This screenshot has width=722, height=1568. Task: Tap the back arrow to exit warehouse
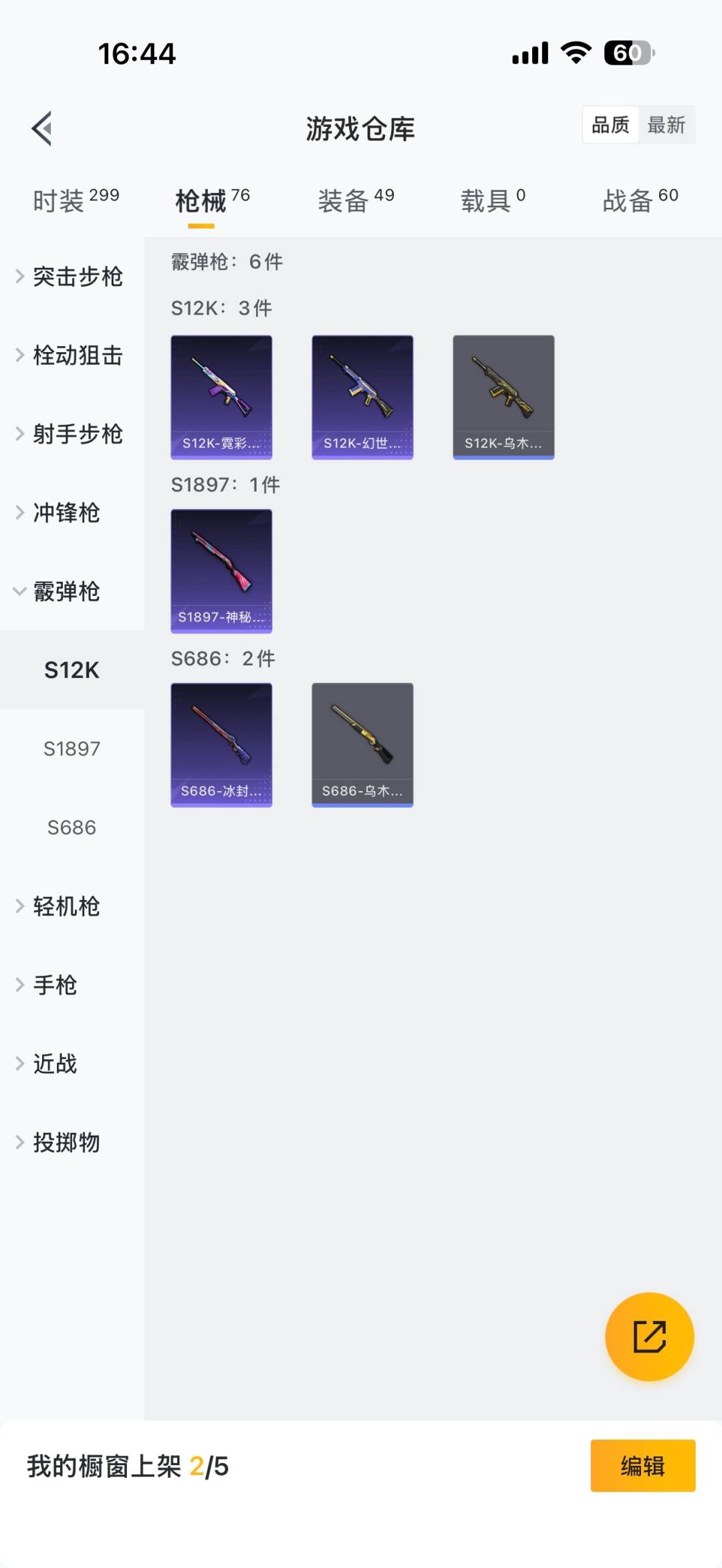[41, 129]
